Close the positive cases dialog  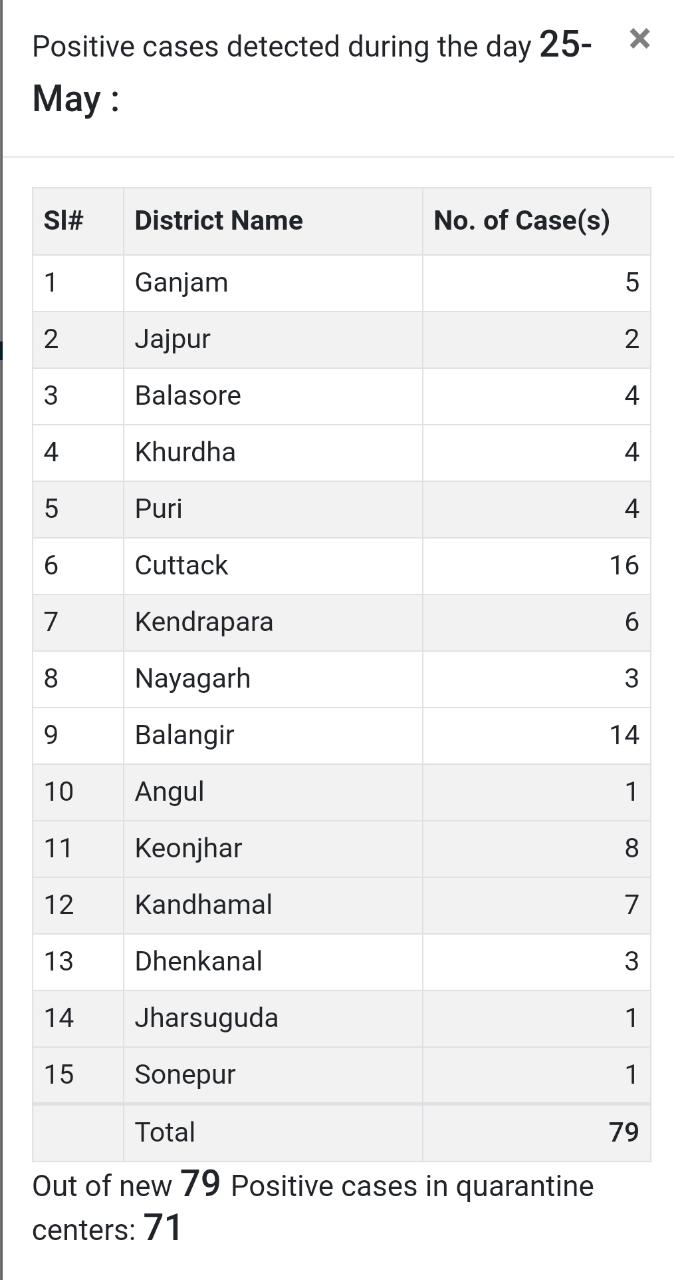pos(640,39)
